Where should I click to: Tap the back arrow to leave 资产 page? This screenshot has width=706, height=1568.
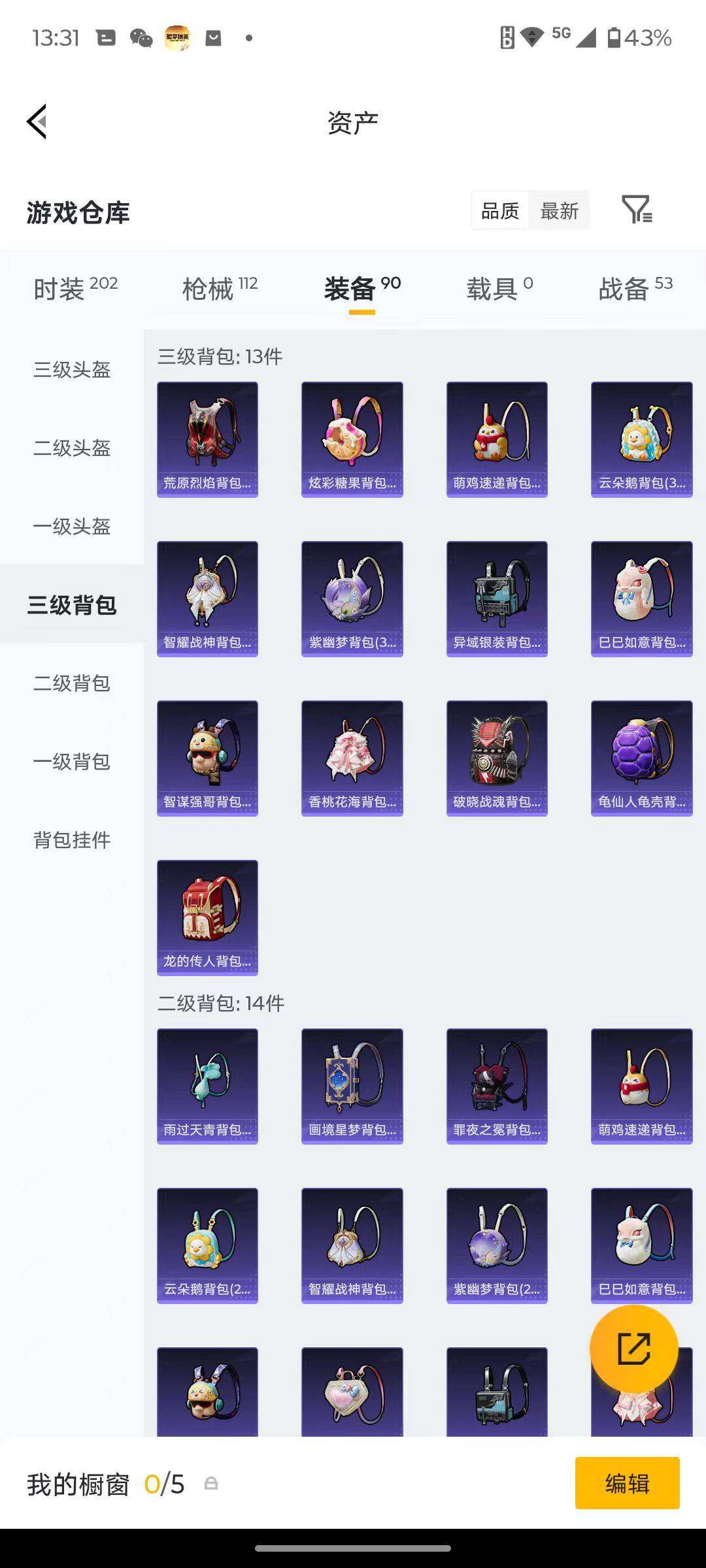36,122
